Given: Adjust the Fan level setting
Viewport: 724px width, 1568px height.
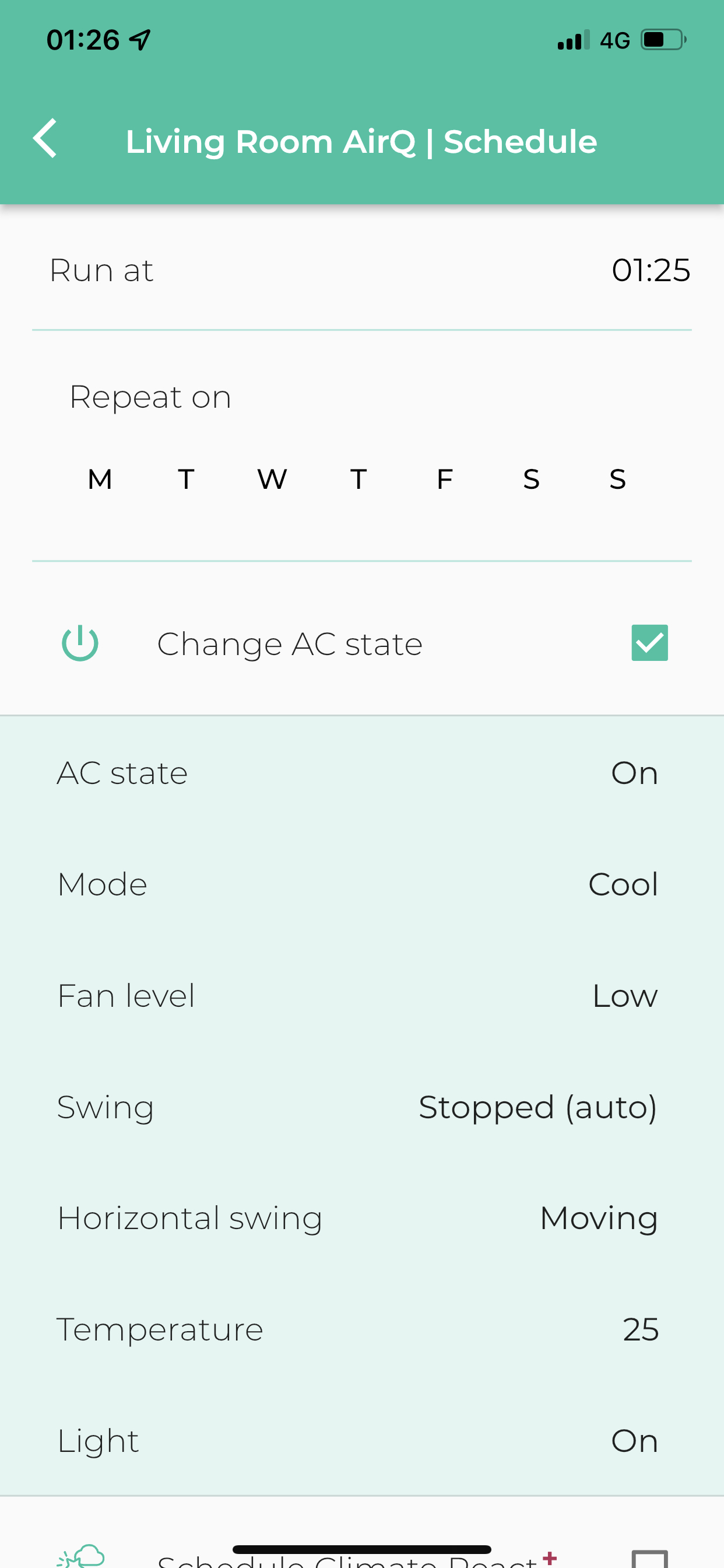Looking at the screenshot, I should [x=362, y=996].
